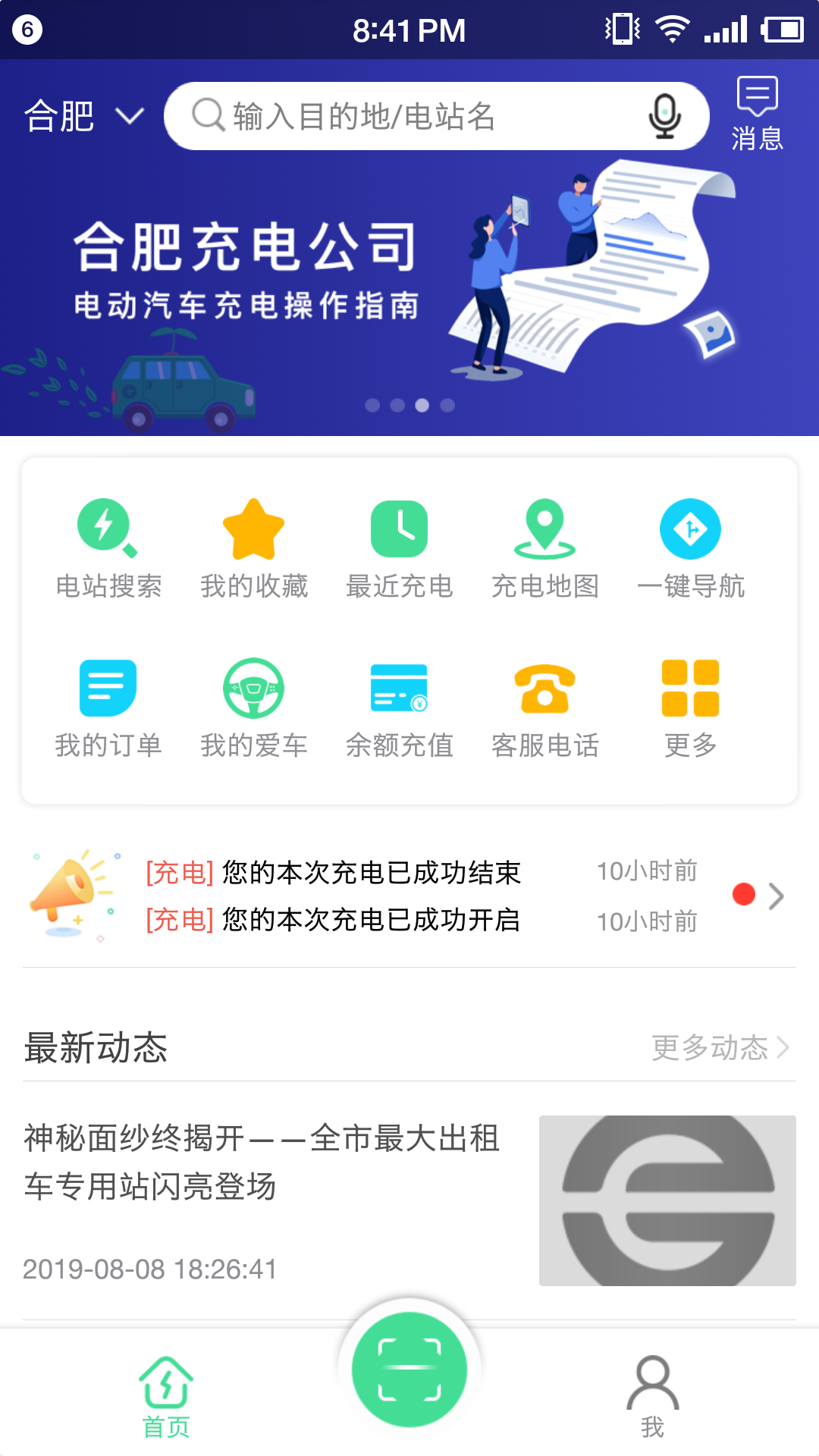The width and height of the screenshot is (819, 1456).
Task: Switch to the 我 profile tab
Action: coord(653,1395)
